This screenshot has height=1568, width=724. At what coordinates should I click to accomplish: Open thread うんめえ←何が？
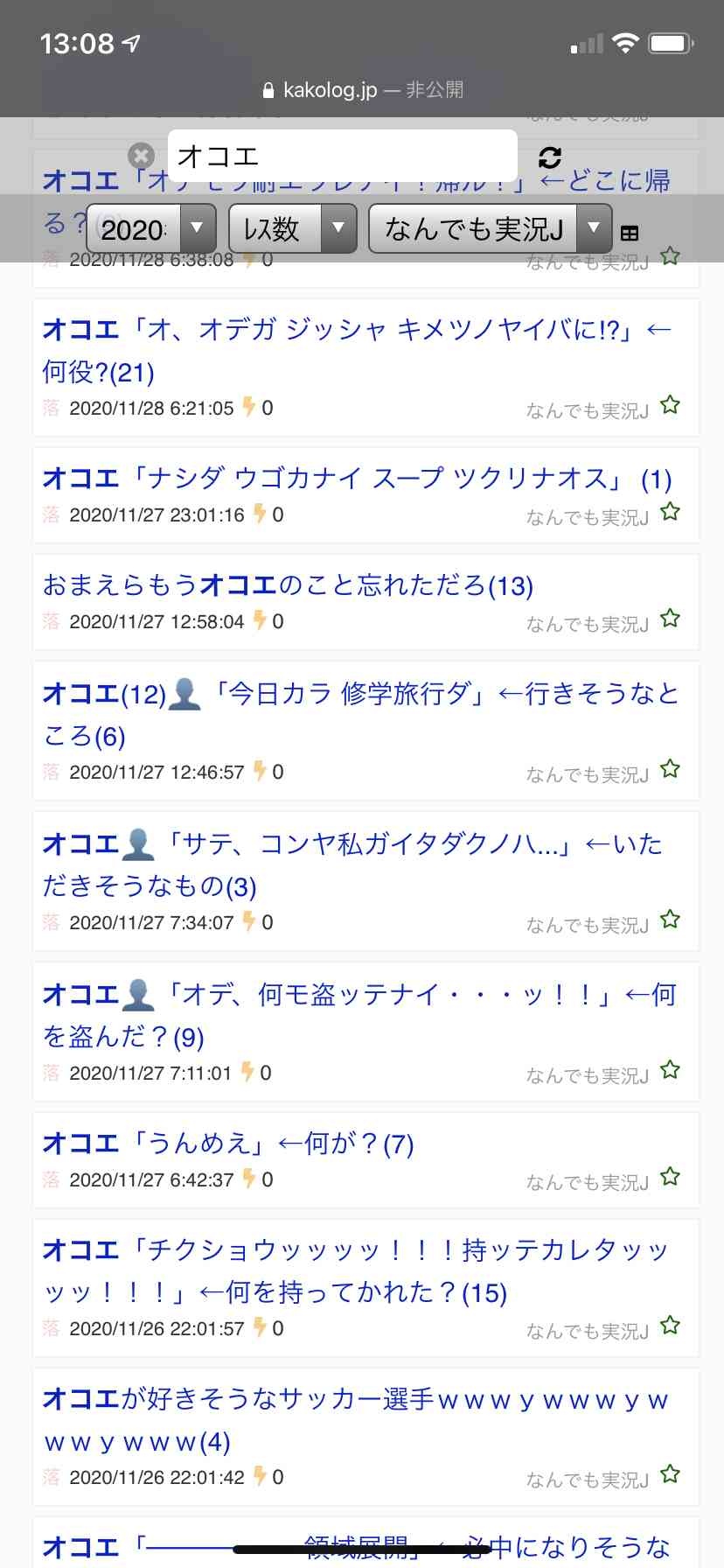click(x=227, y=1144)
